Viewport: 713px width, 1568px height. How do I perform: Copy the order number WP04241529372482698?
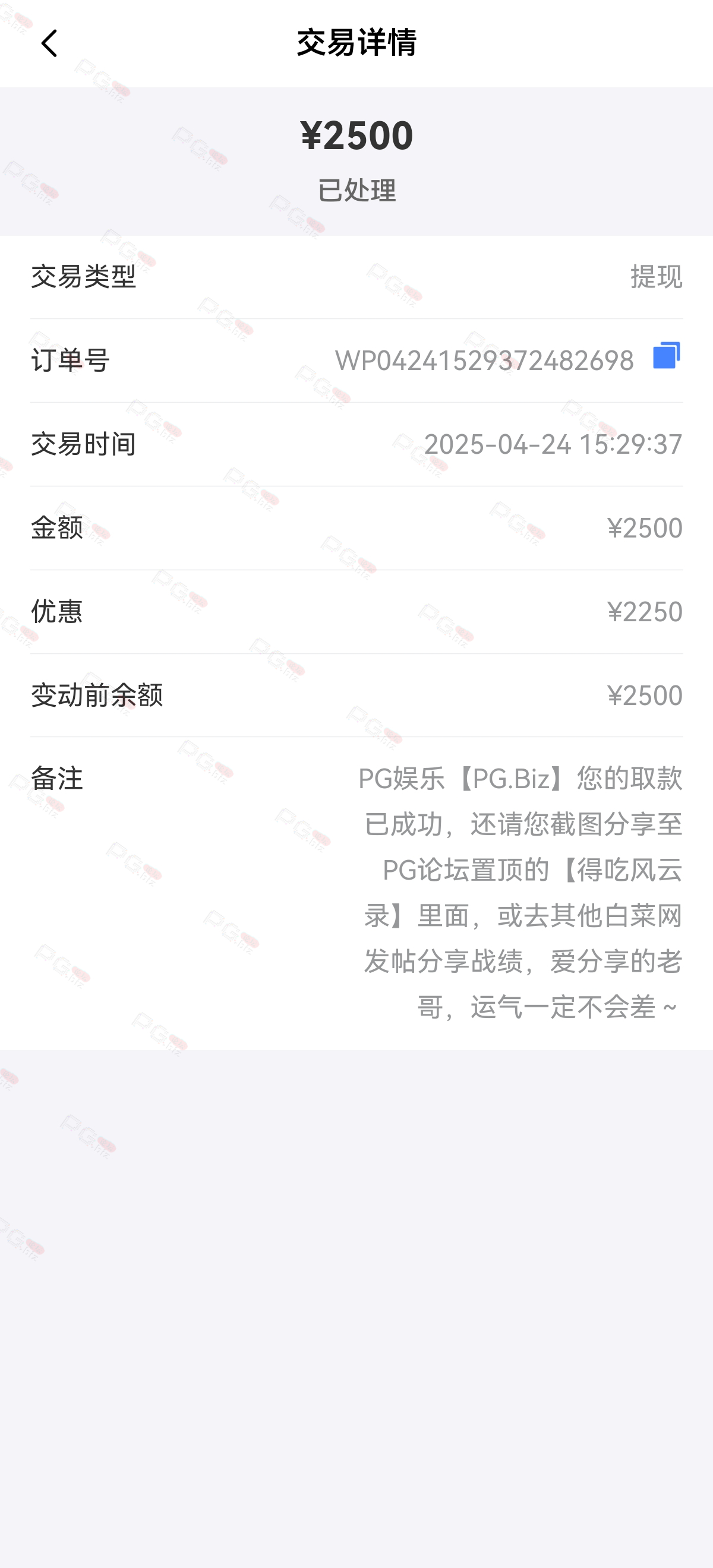point(666,355)
